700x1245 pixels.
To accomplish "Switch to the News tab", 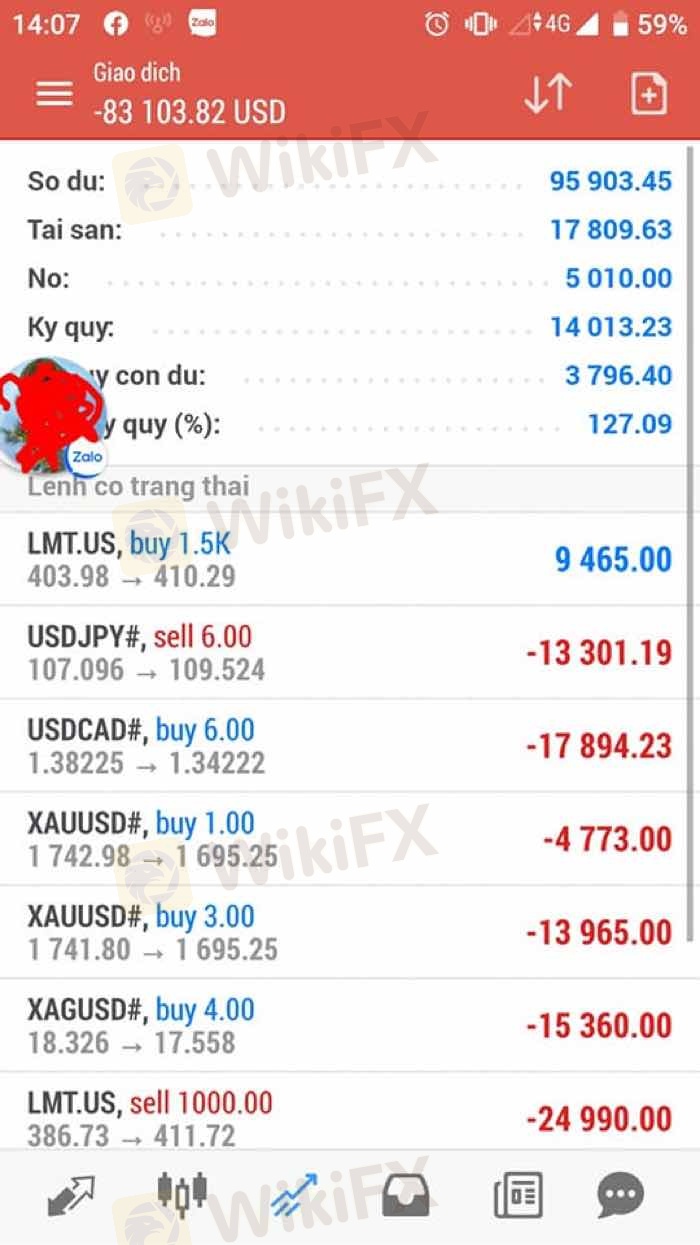I will point(518,1195).
